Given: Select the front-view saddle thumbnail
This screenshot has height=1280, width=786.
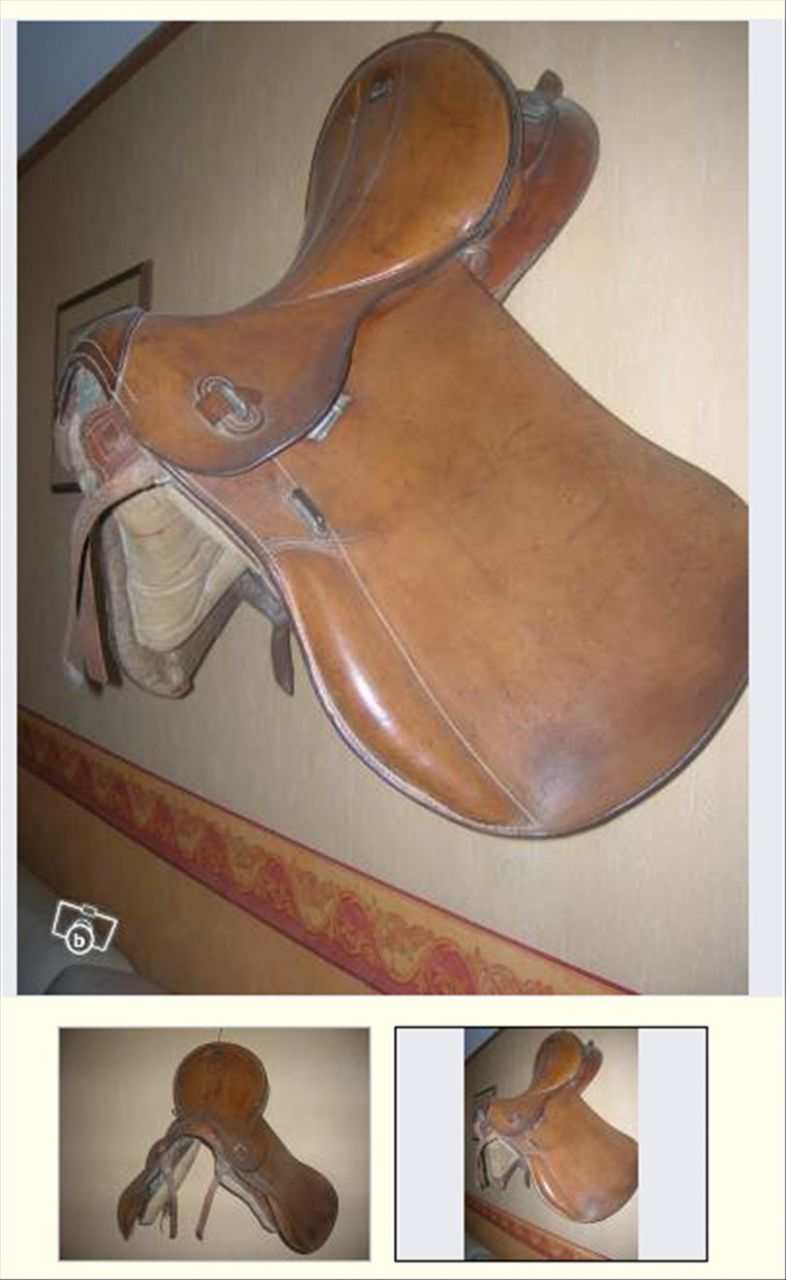Looking at the screenshot, I should click(214, 1143).
